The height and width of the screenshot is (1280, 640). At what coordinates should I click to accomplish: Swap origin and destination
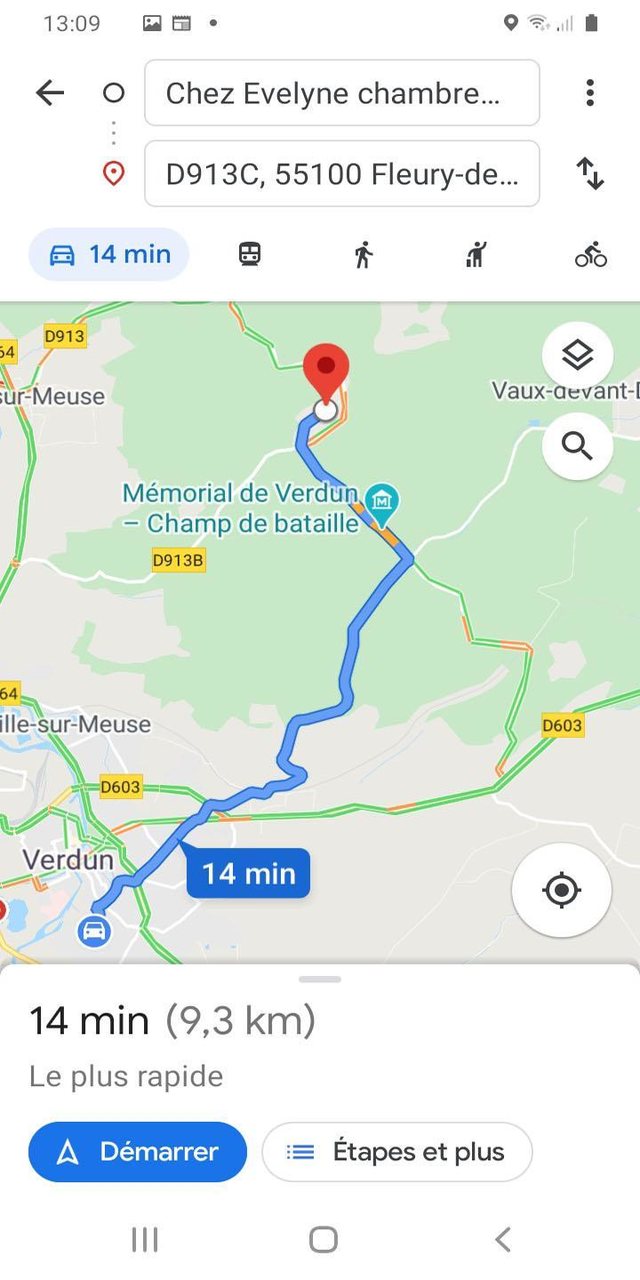[x=590, y=174]
